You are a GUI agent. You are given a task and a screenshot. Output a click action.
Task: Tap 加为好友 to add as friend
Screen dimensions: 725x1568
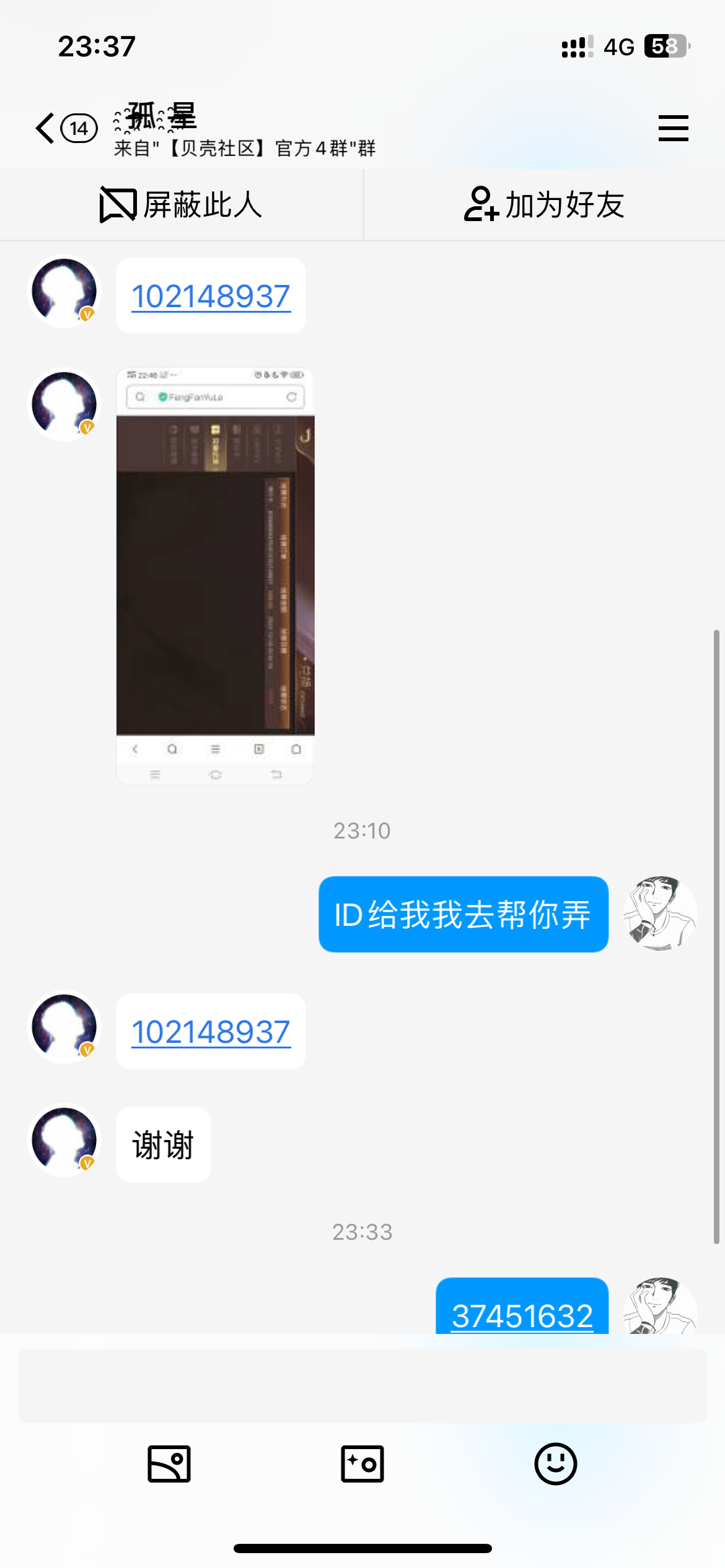coord(544,205)
